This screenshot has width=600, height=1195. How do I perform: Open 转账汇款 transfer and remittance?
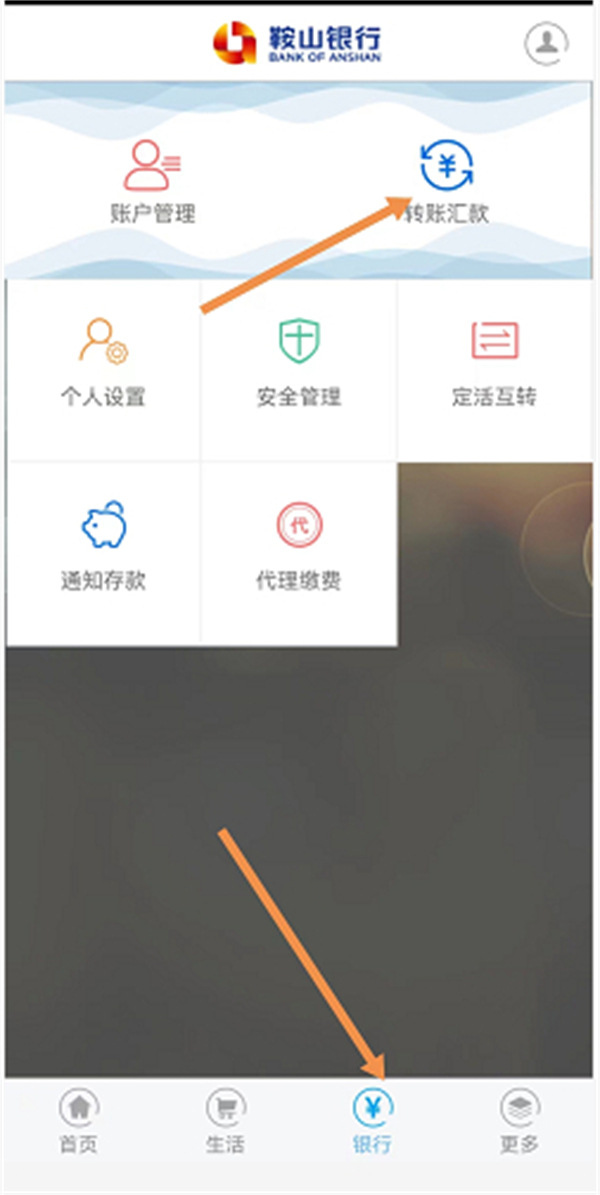446,181
